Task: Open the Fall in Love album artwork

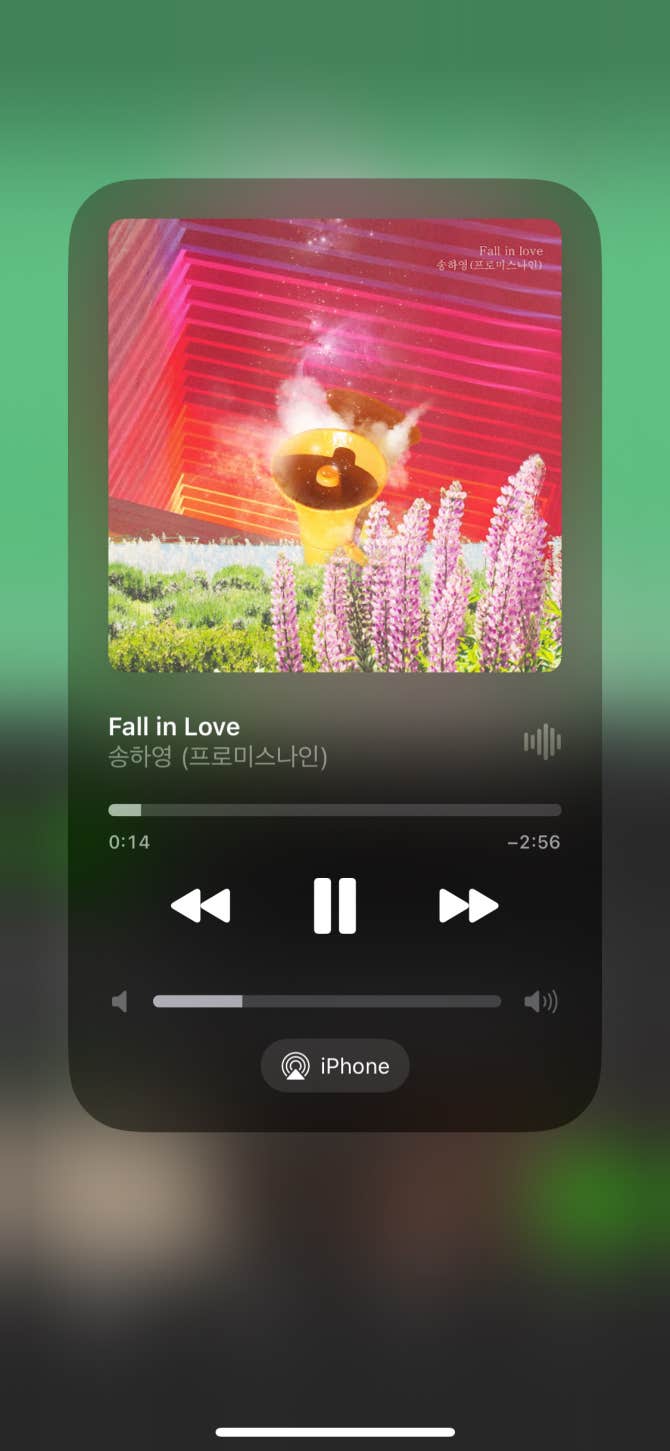Action: (334, 445)
